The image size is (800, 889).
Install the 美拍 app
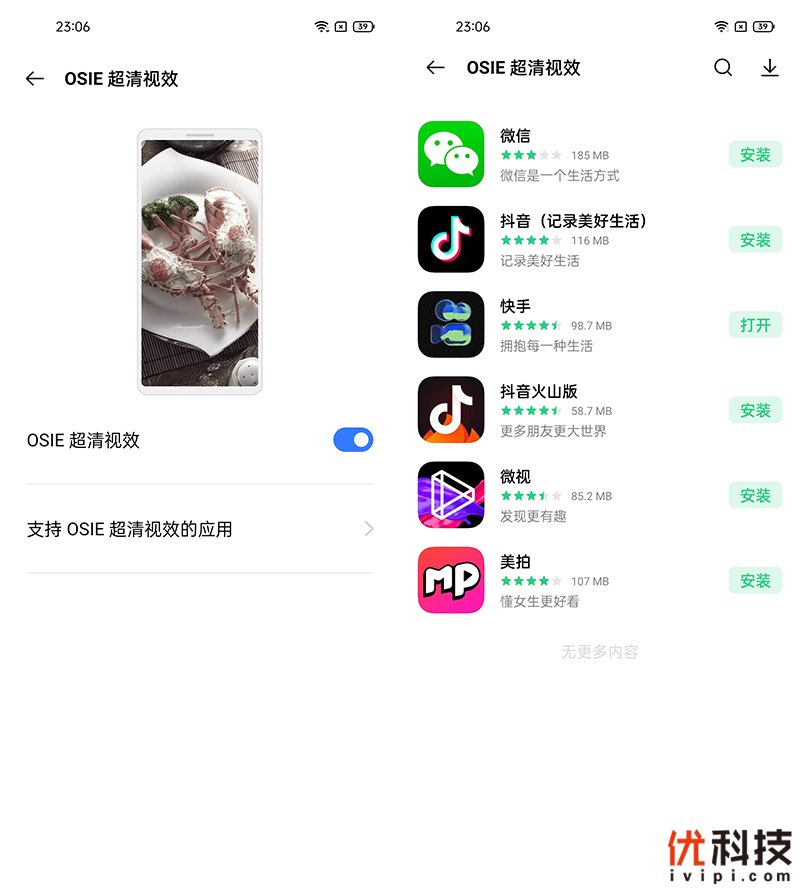pos(755,580)
